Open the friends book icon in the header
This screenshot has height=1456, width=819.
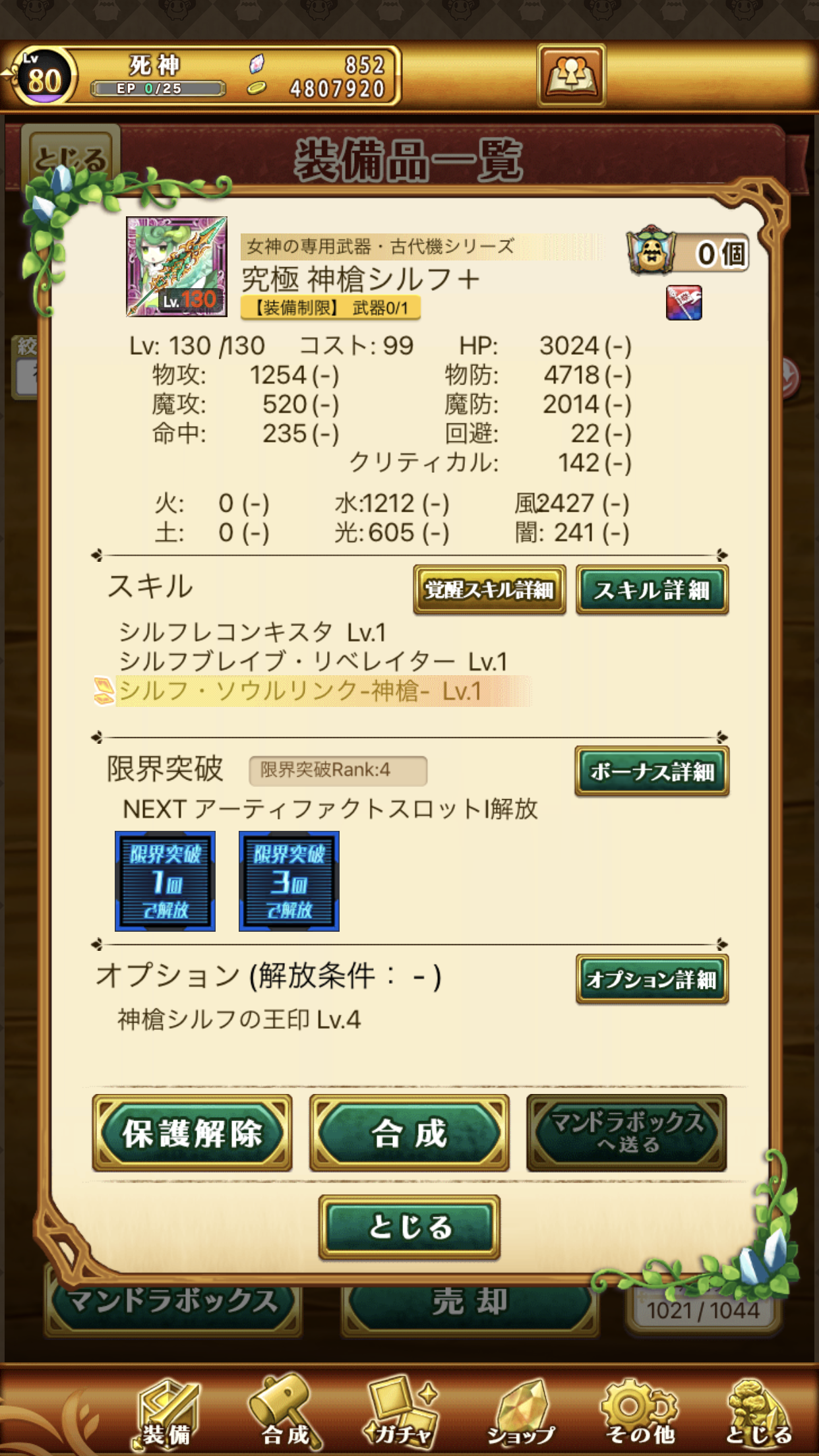(571, 75)
